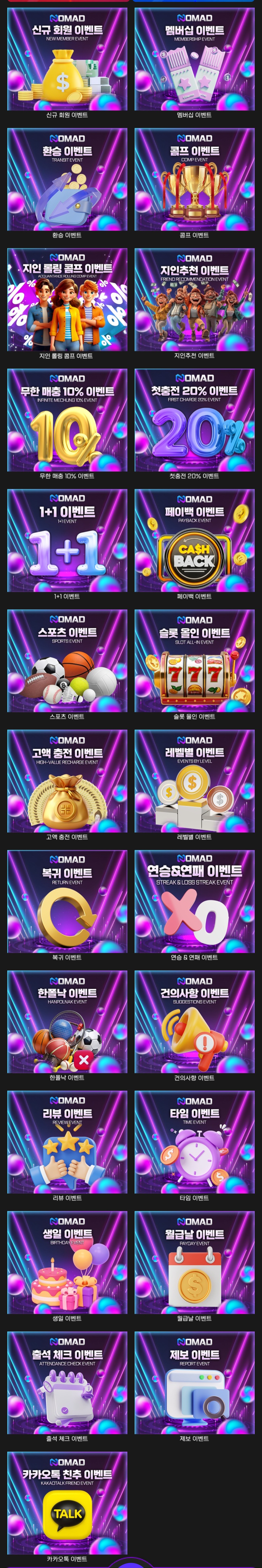View the 무한 매충 10% 이벤트 card
This screenshot has height=1568, width=262.
pyautogui.click(x=67, y=420)
